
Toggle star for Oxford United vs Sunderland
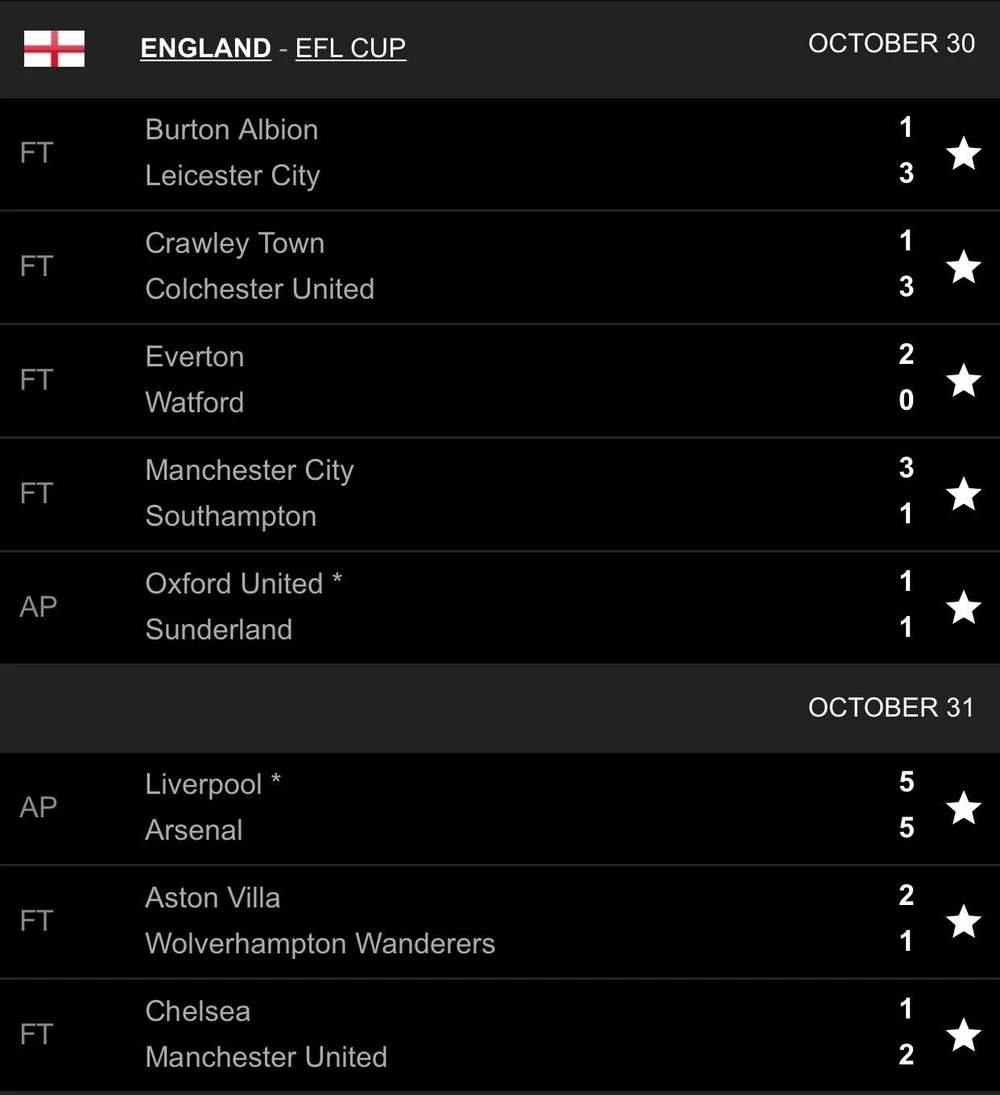(x=963, y=608)
